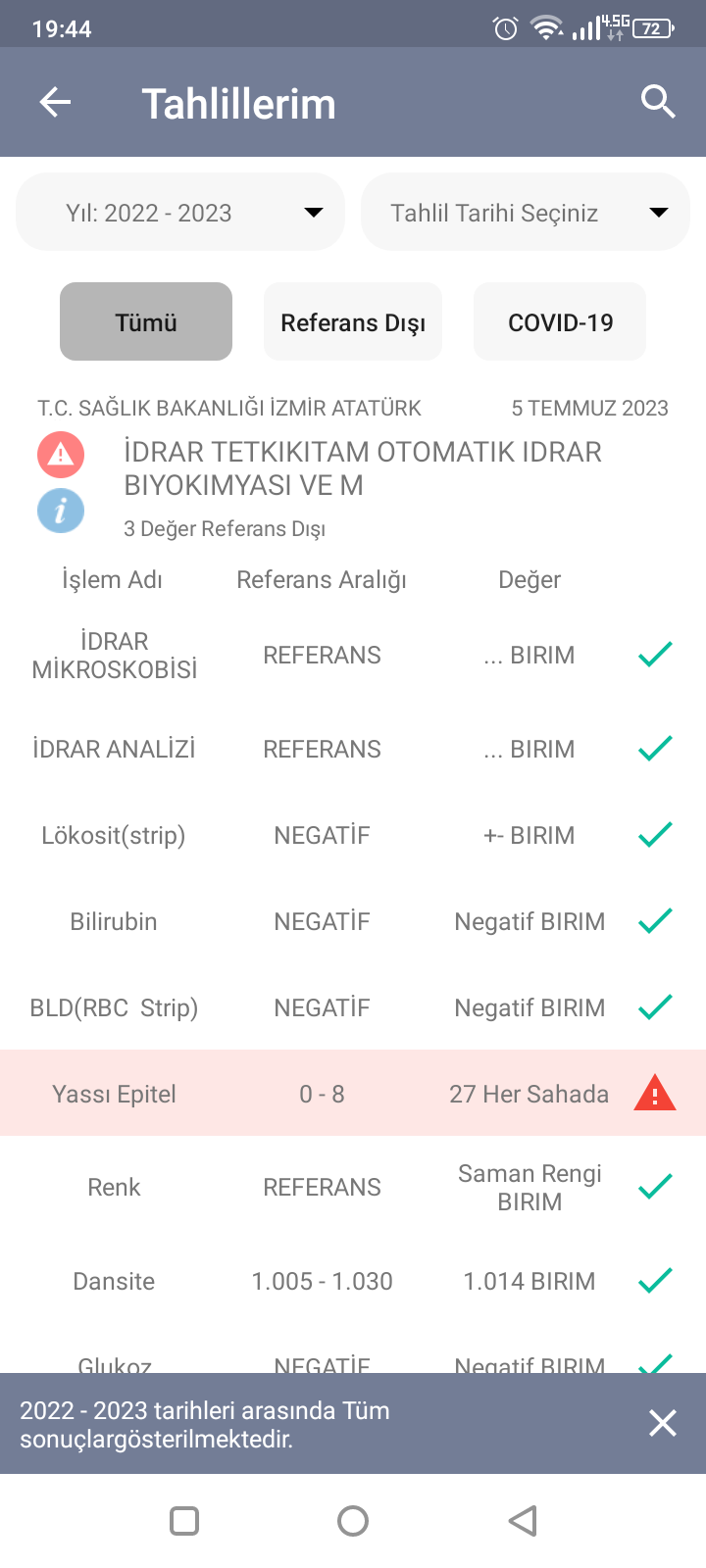Viewport: 706px width, 1568px height.
Task: Dismiss the 2022 - 2023 results banner
Action: pyautogui.click(x=663, y=1423)
